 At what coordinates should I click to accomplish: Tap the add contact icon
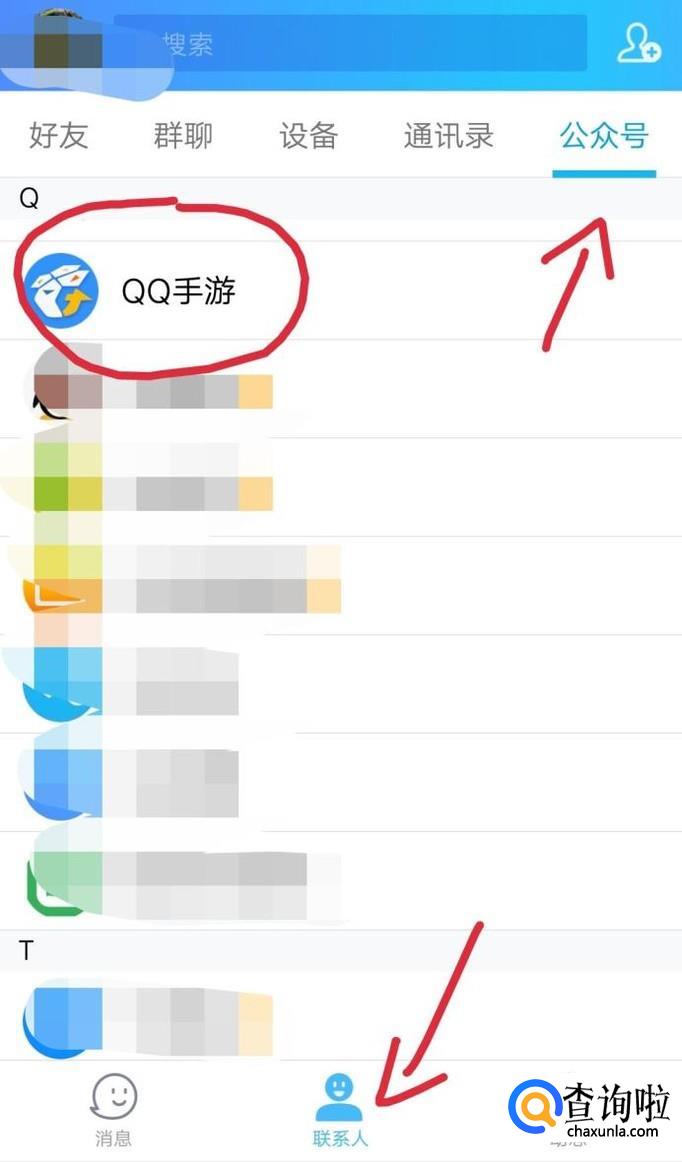(x=638, y=43)
